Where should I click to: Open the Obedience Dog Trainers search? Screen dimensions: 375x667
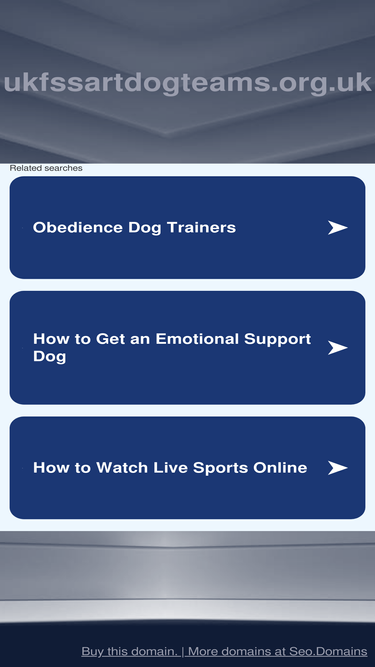pyautogui.click(x=187, y=228)
